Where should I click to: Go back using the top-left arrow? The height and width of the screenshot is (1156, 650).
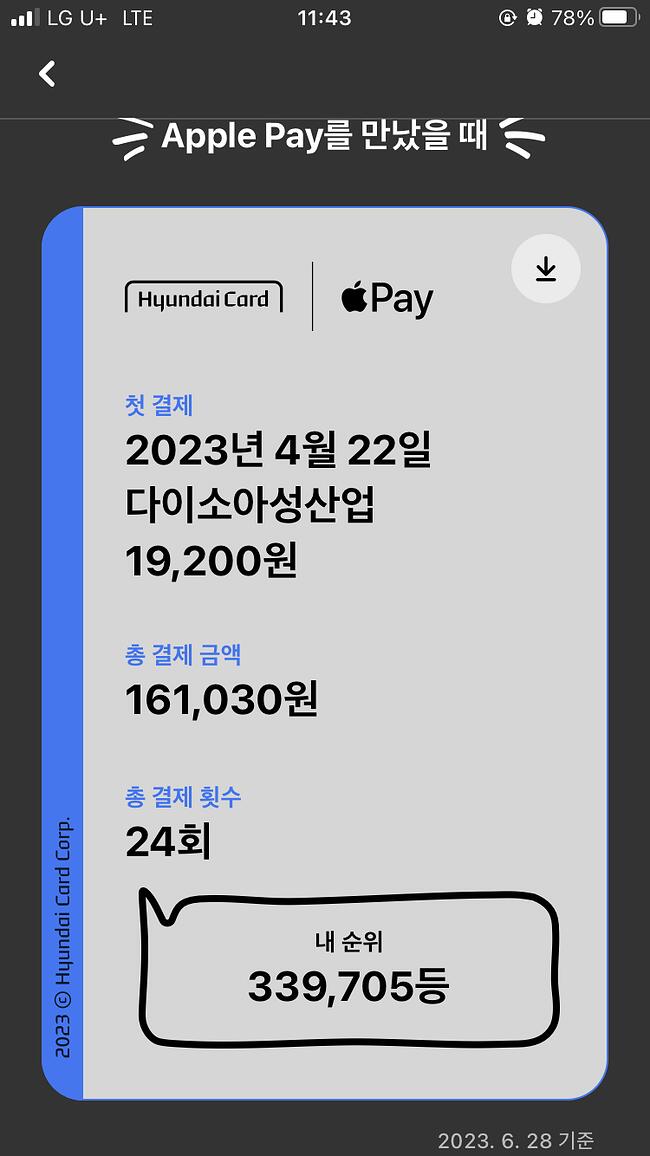click(47, 74)
